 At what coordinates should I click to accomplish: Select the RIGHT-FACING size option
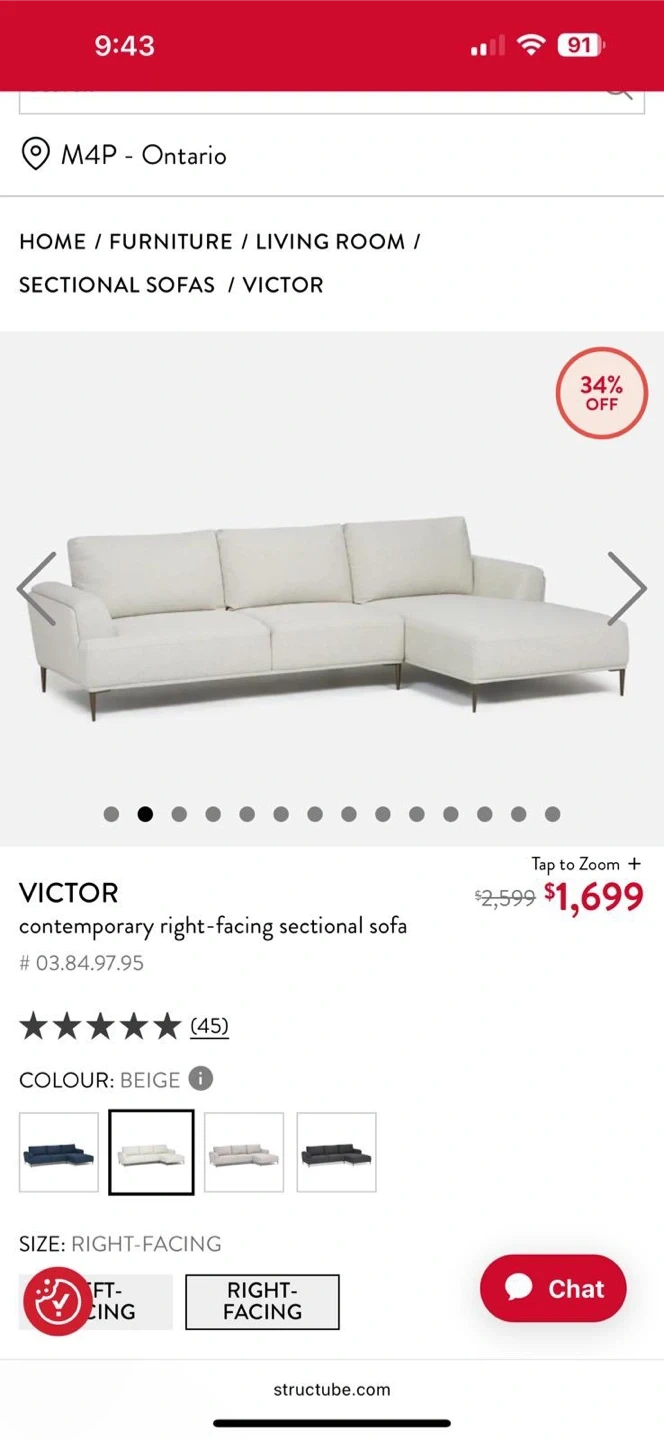[x=262, y=1301]
